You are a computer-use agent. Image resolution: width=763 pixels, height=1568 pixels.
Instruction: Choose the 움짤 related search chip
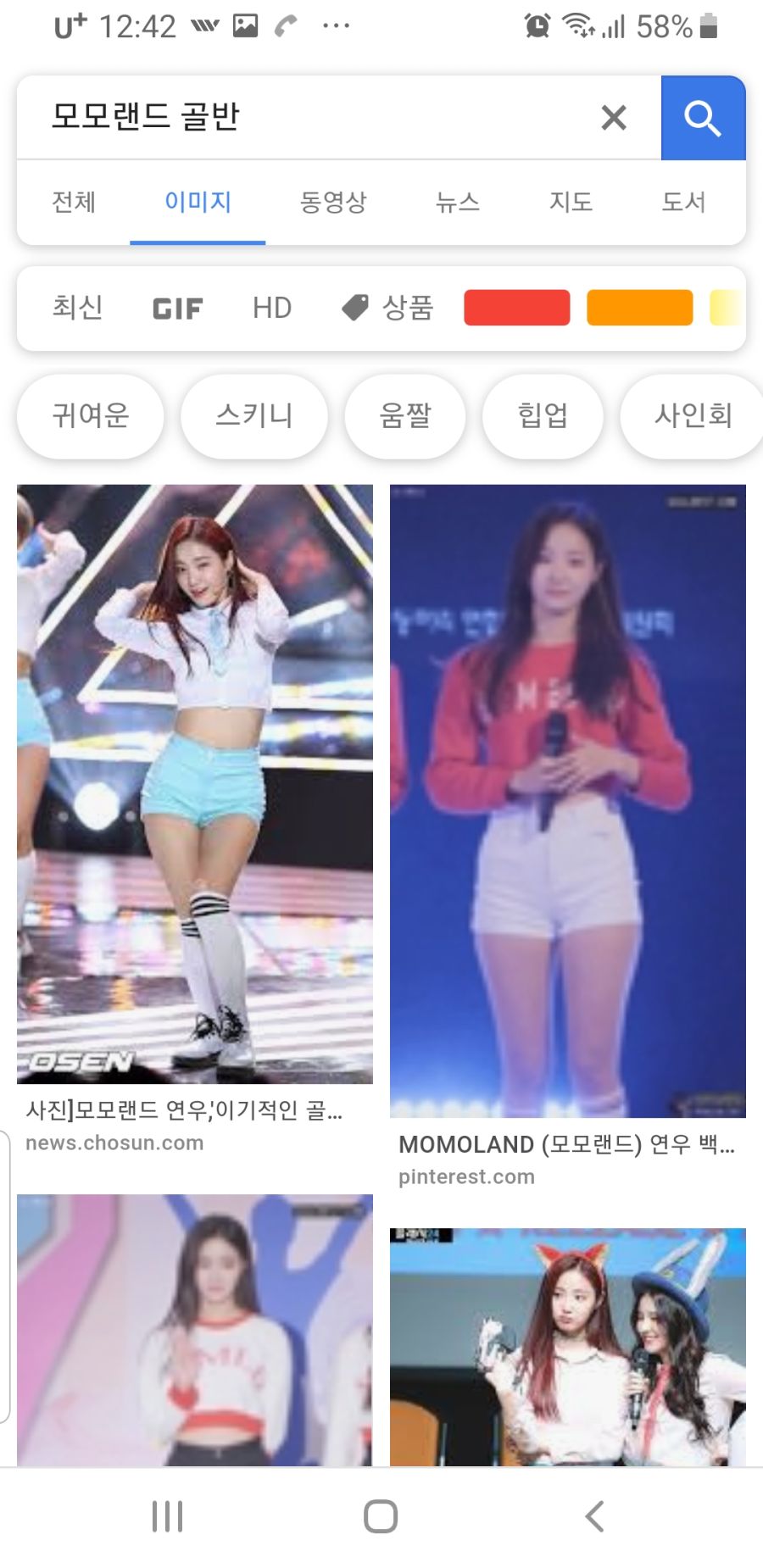point(405,416)
